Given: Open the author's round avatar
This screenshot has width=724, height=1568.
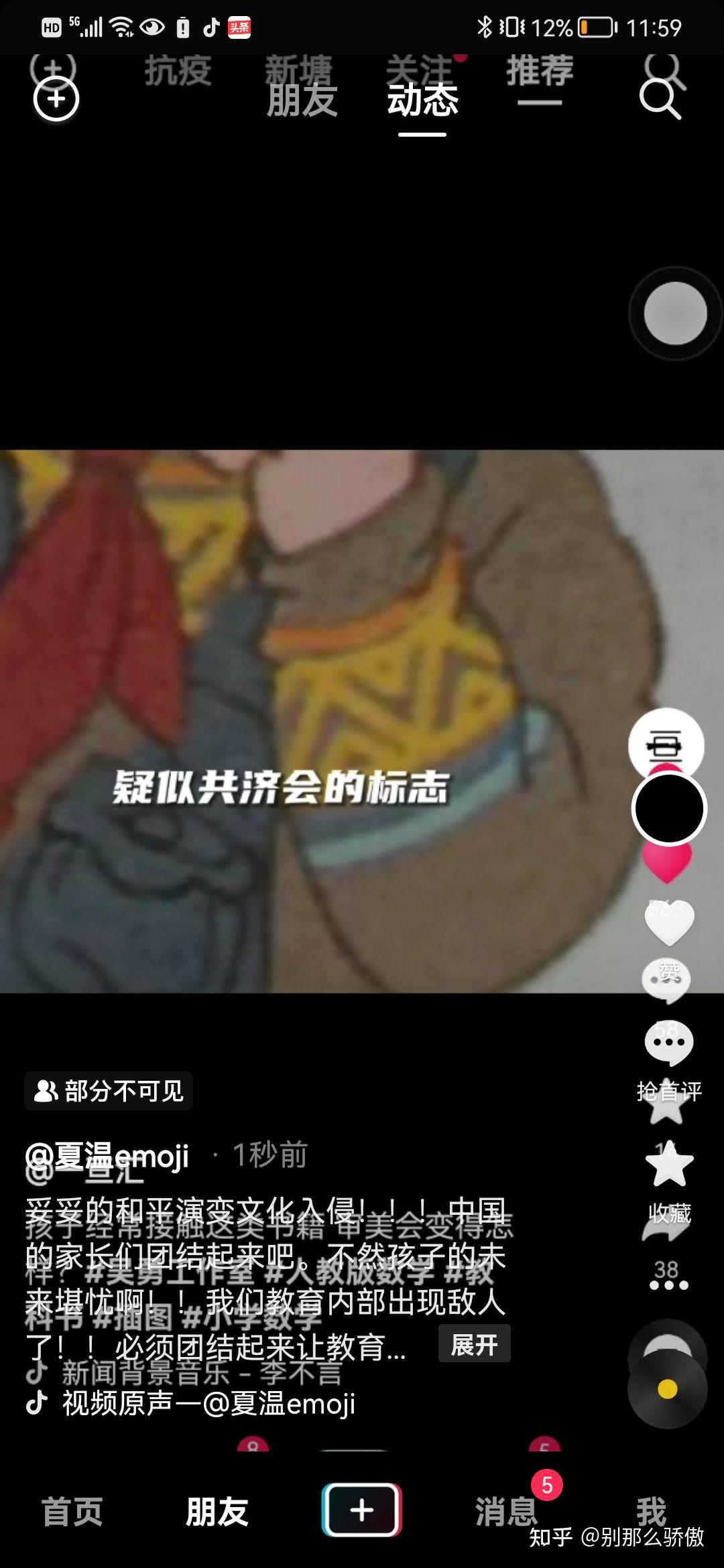Looking at the screenshot, I should click(668, 808).
